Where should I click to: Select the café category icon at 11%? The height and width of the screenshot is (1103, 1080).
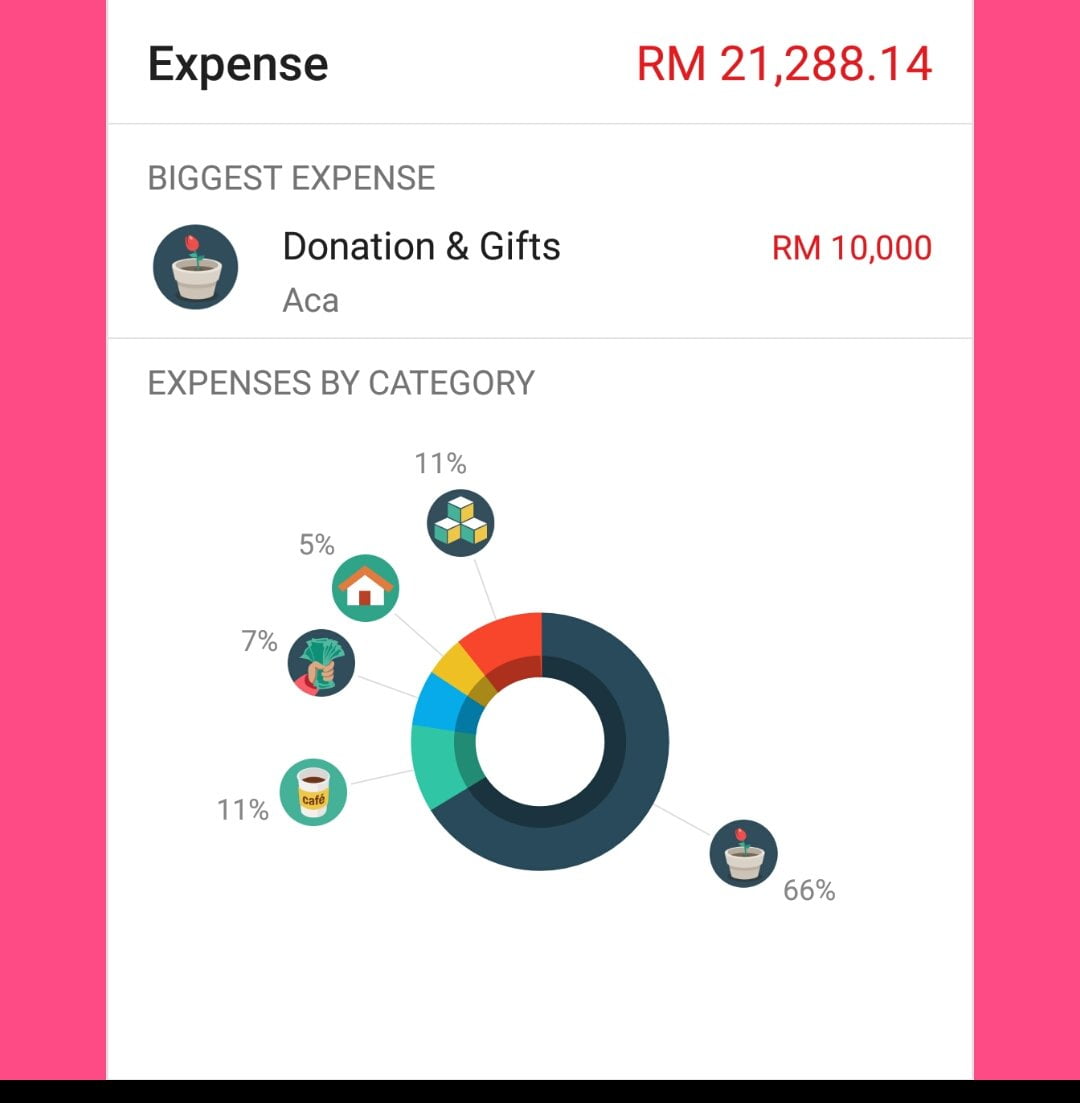click(x=313, y=791)
